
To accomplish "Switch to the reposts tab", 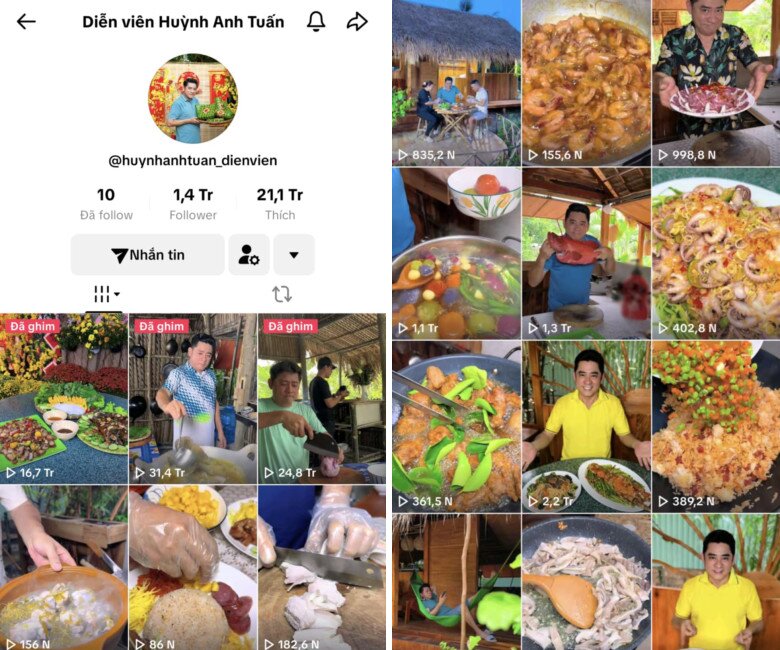I will click(282, 294).
